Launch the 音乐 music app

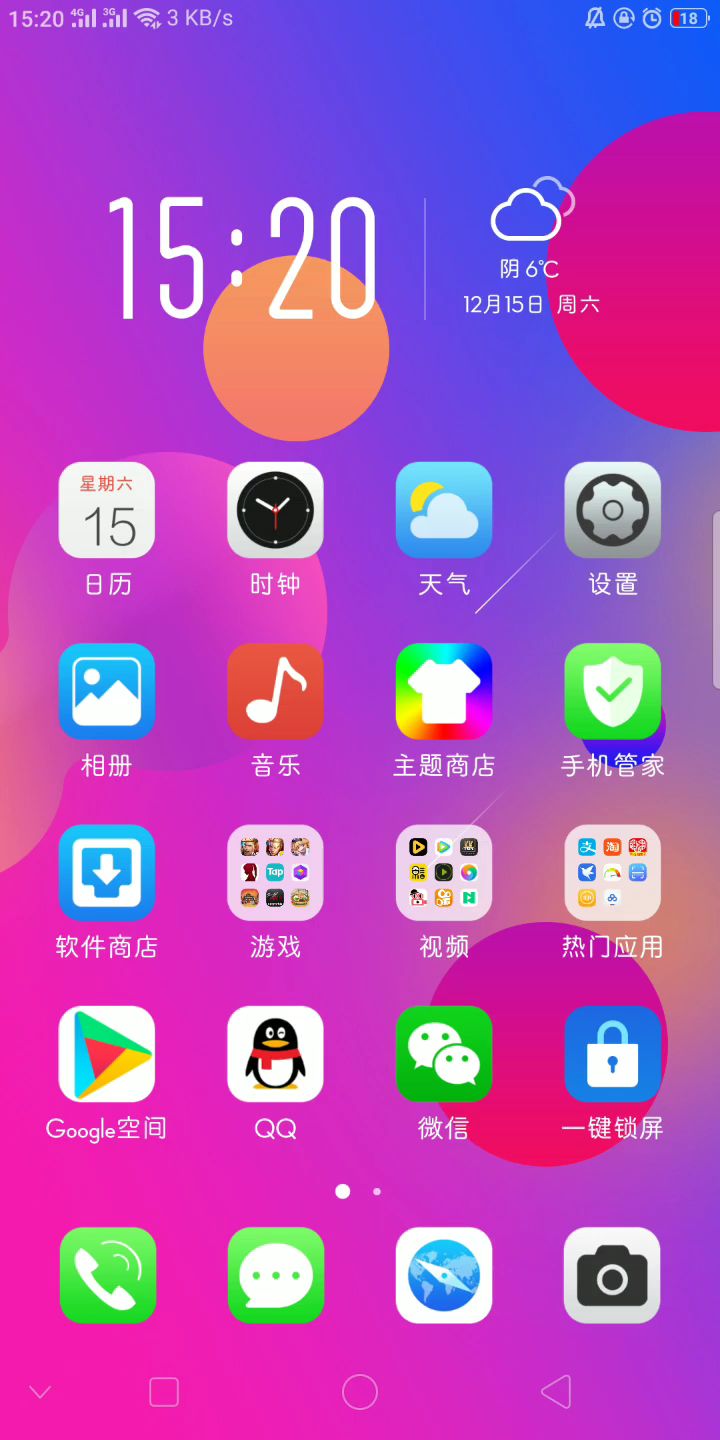pyautogui.click(x=275, y=691)
